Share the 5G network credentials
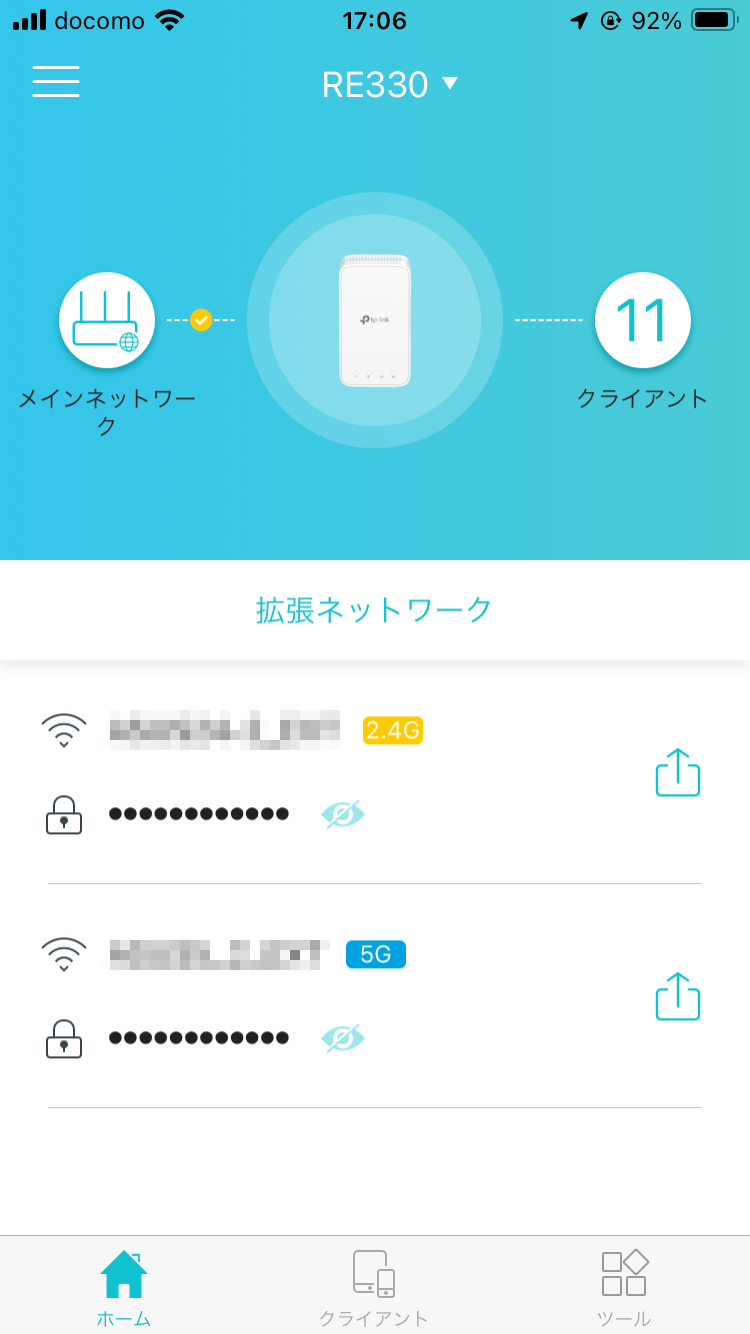Screen dimensions: 750x1334 [x=677, y=997]
